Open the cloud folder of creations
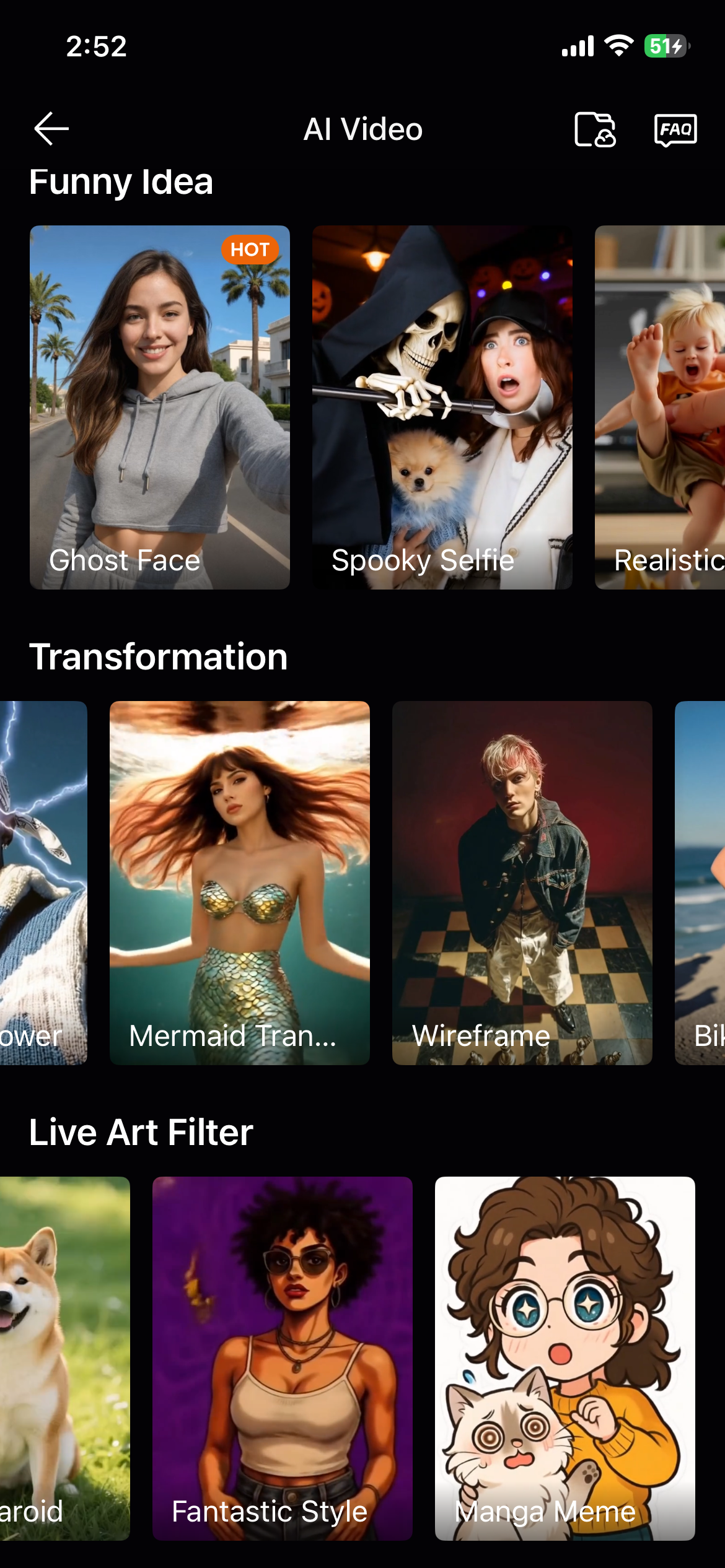This screenshot has height=1568, width=725. [595, 129]
